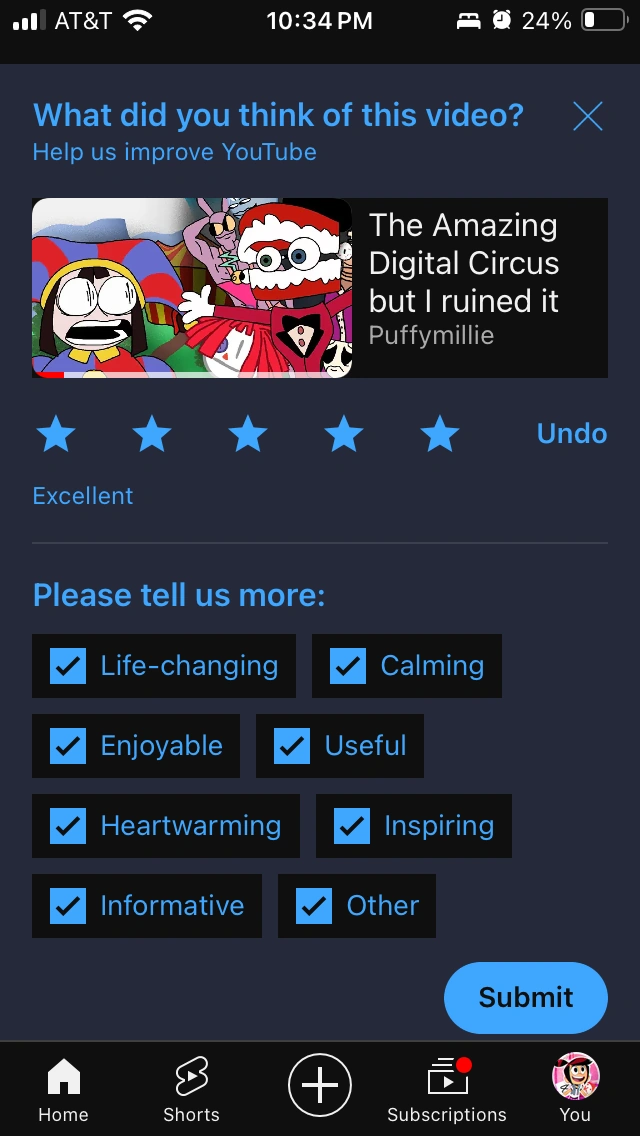The height and width of the screenshot is (1136, 640).
Task: Deselect the Enjoyable checkbox
Action: tap(68, 746)
